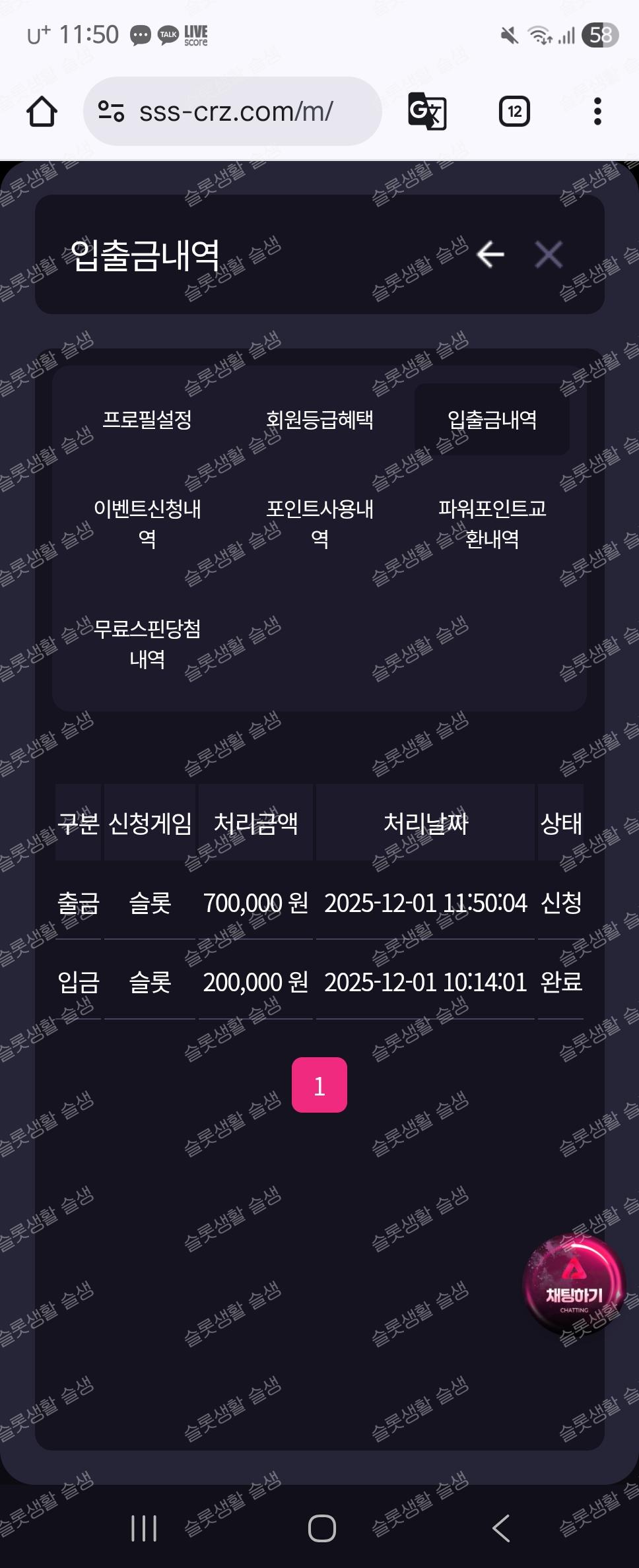Switch to 파워포인트교환내역 tab
Screen dimensions: 639x1568
point(492,523)
